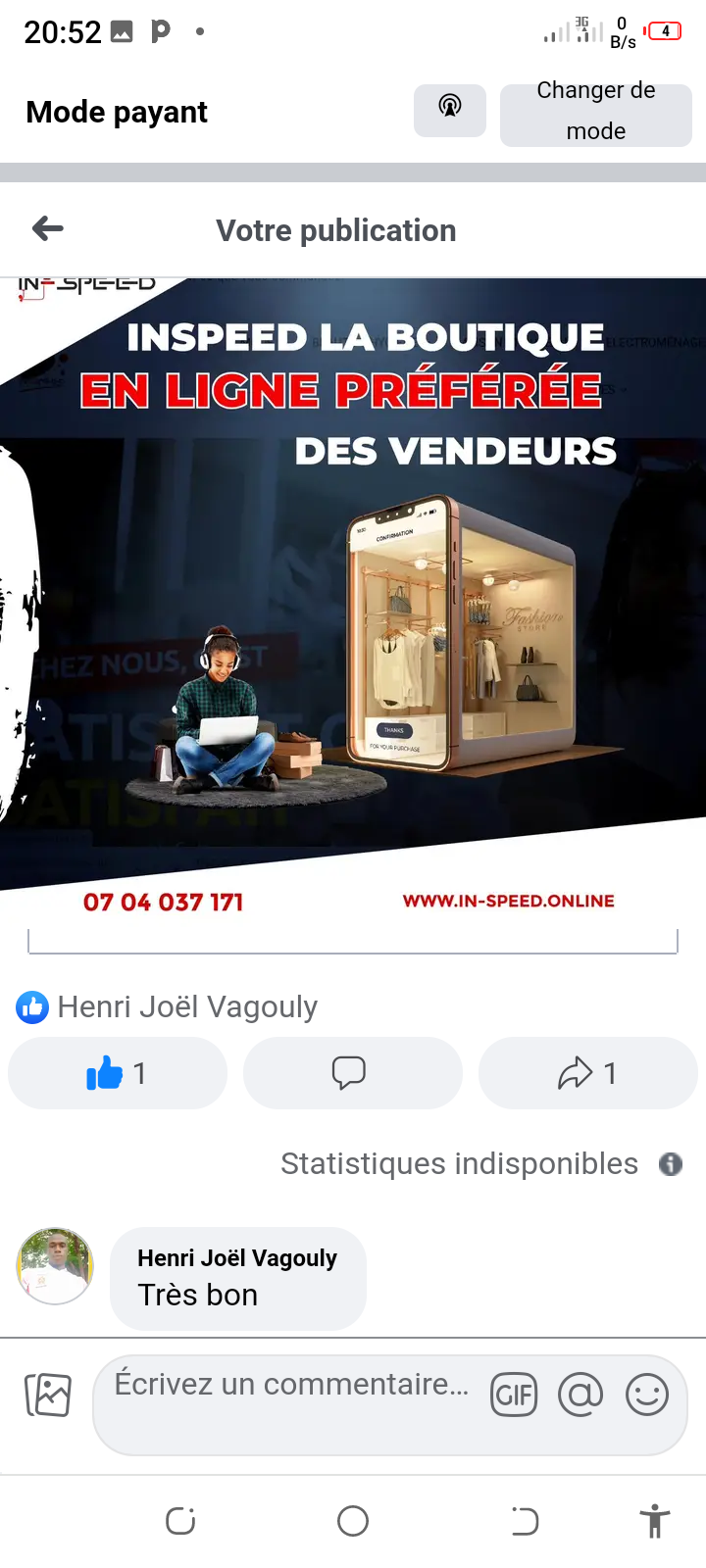Viewport: 706px width, 1568px height.
Task: Go back from Votre publication
Action: click(x=47, y=229)
